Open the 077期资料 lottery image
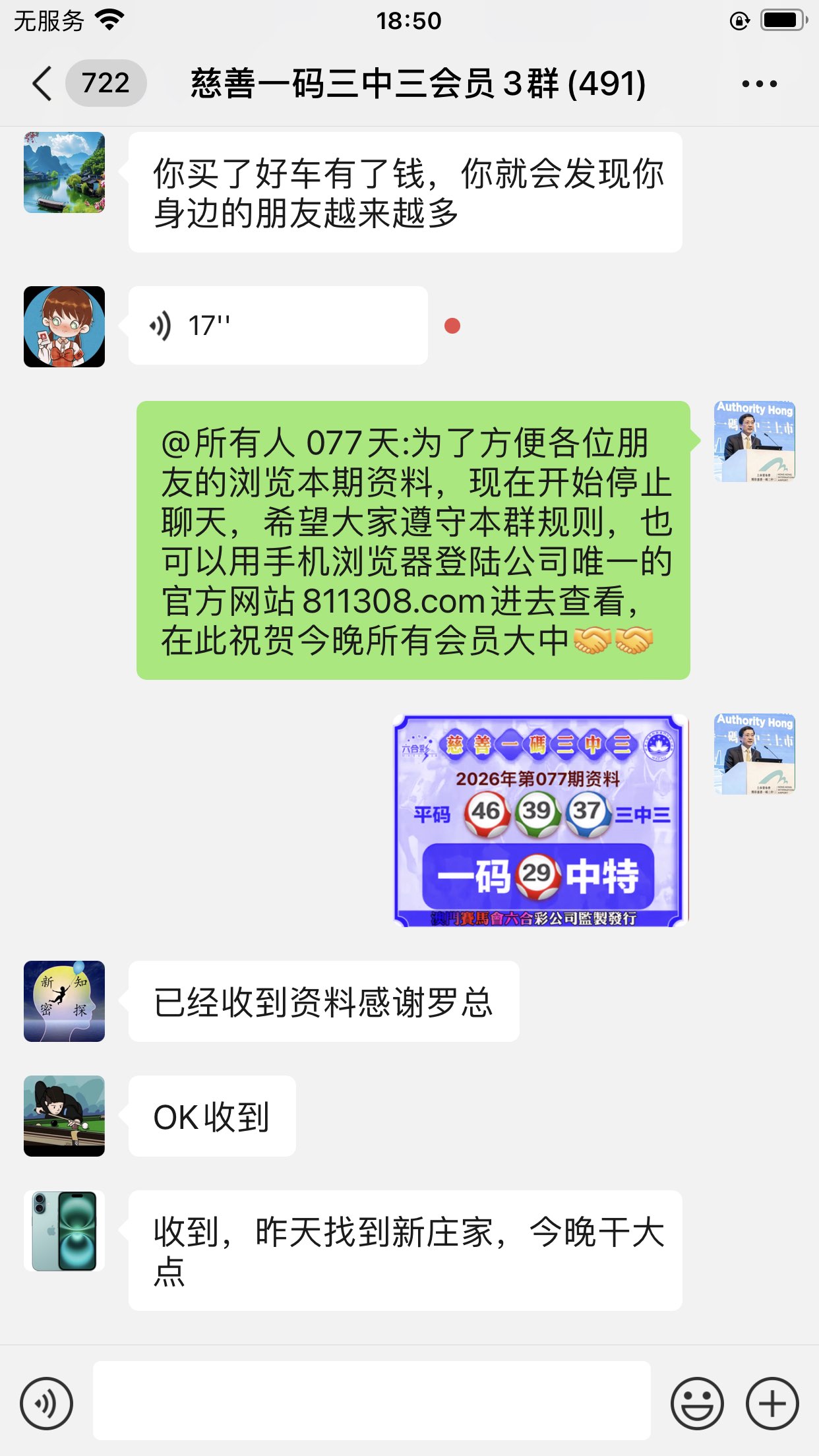This screenshot has height=1456, width=819. tap(540, 820)
